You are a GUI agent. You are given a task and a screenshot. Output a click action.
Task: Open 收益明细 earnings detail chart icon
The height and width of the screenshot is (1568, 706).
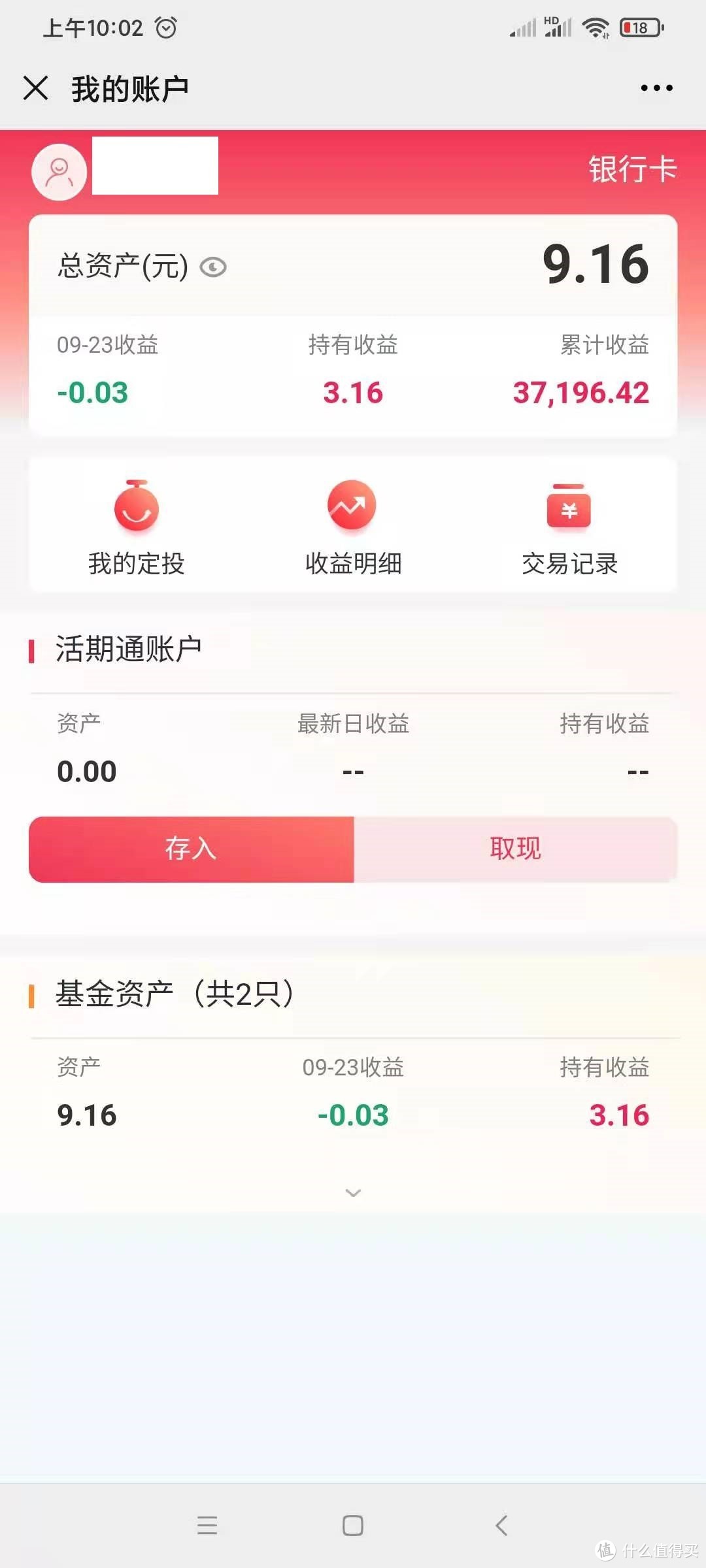coord(352,506)
